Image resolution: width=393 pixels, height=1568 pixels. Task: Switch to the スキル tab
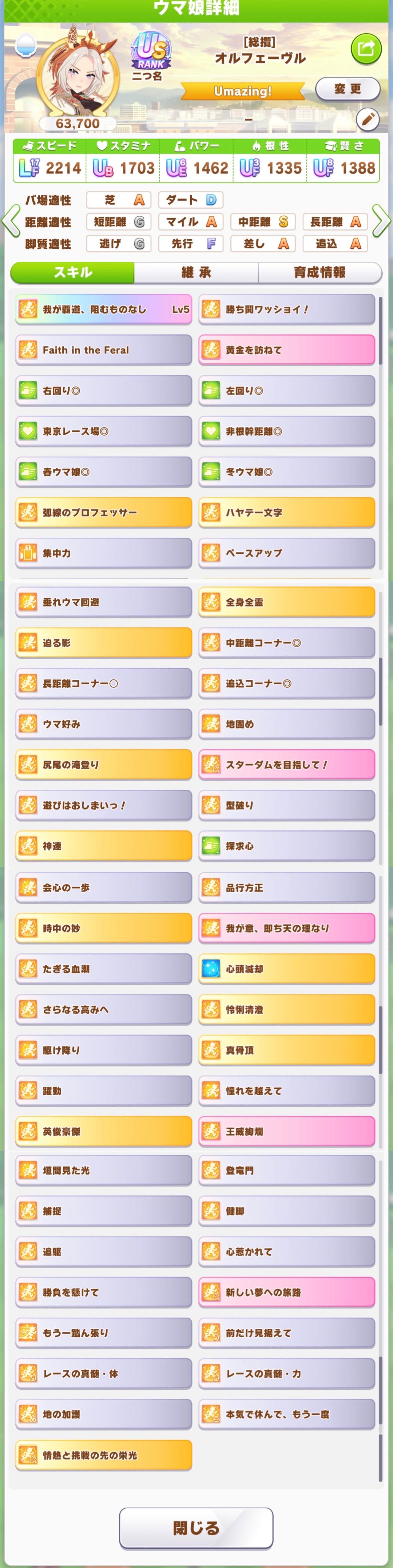pyautogui.click(x=72, y=272)
